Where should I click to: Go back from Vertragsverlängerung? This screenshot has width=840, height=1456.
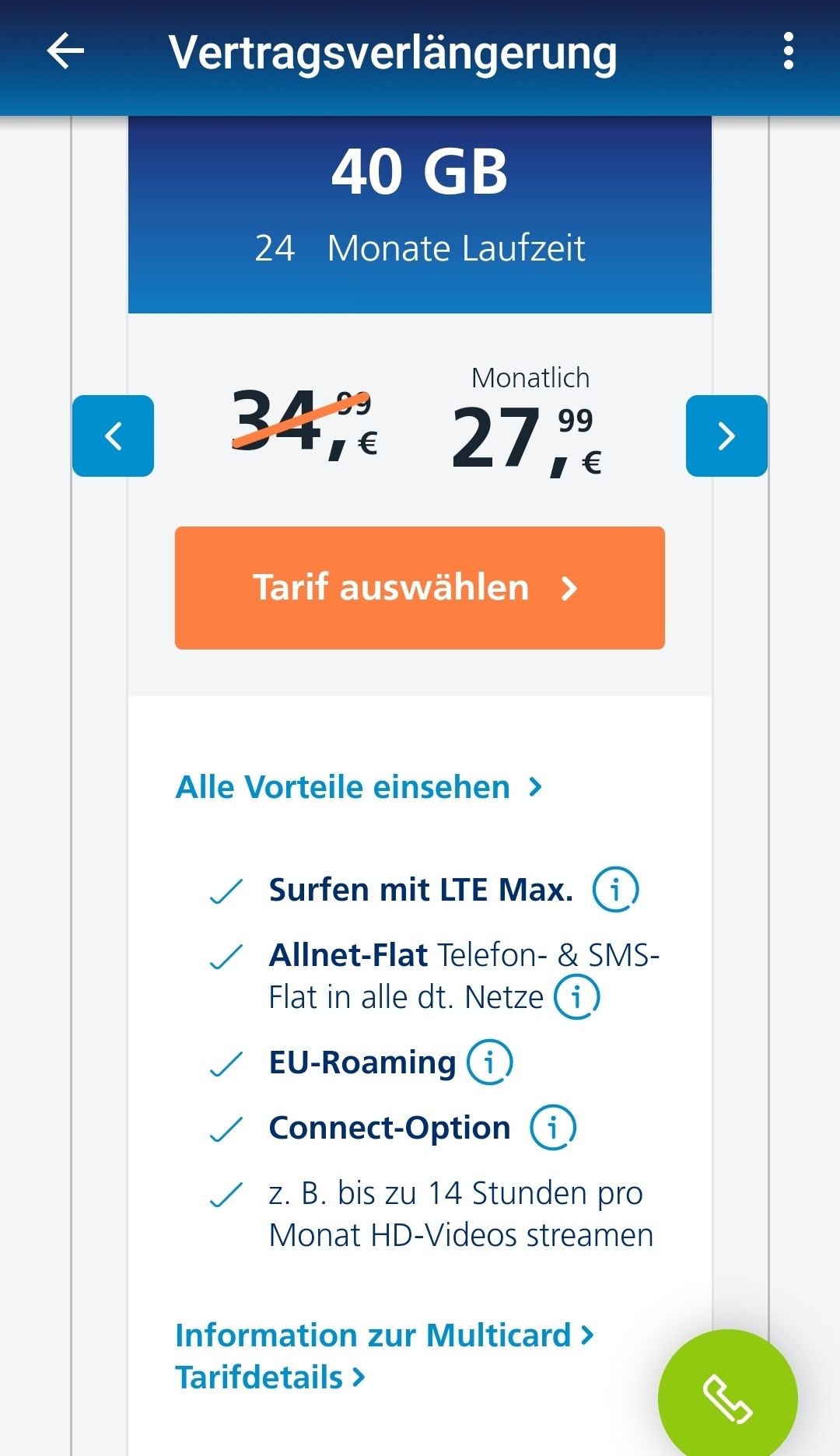(65, 52)
